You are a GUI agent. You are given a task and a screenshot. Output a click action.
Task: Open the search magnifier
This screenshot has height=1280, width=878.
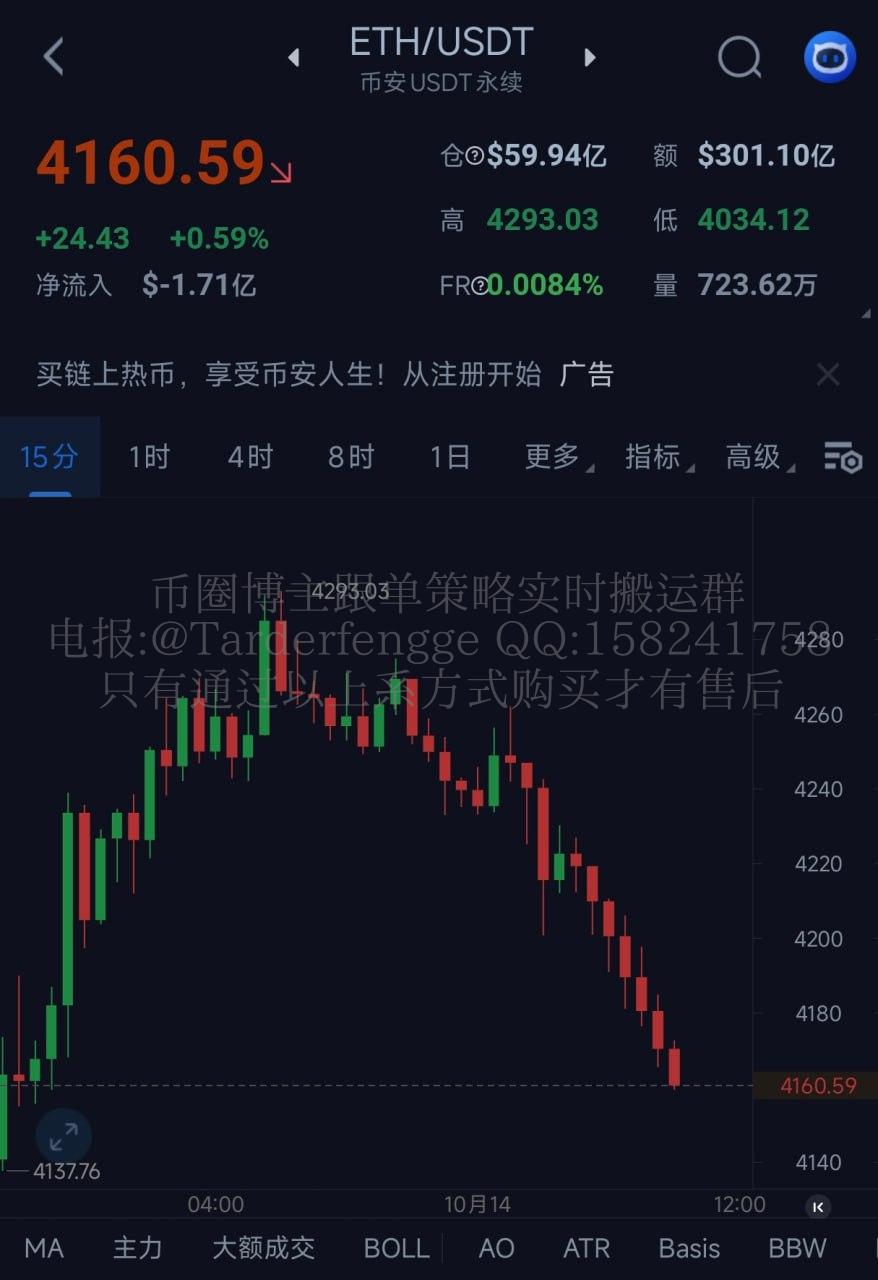coord(740,57)
